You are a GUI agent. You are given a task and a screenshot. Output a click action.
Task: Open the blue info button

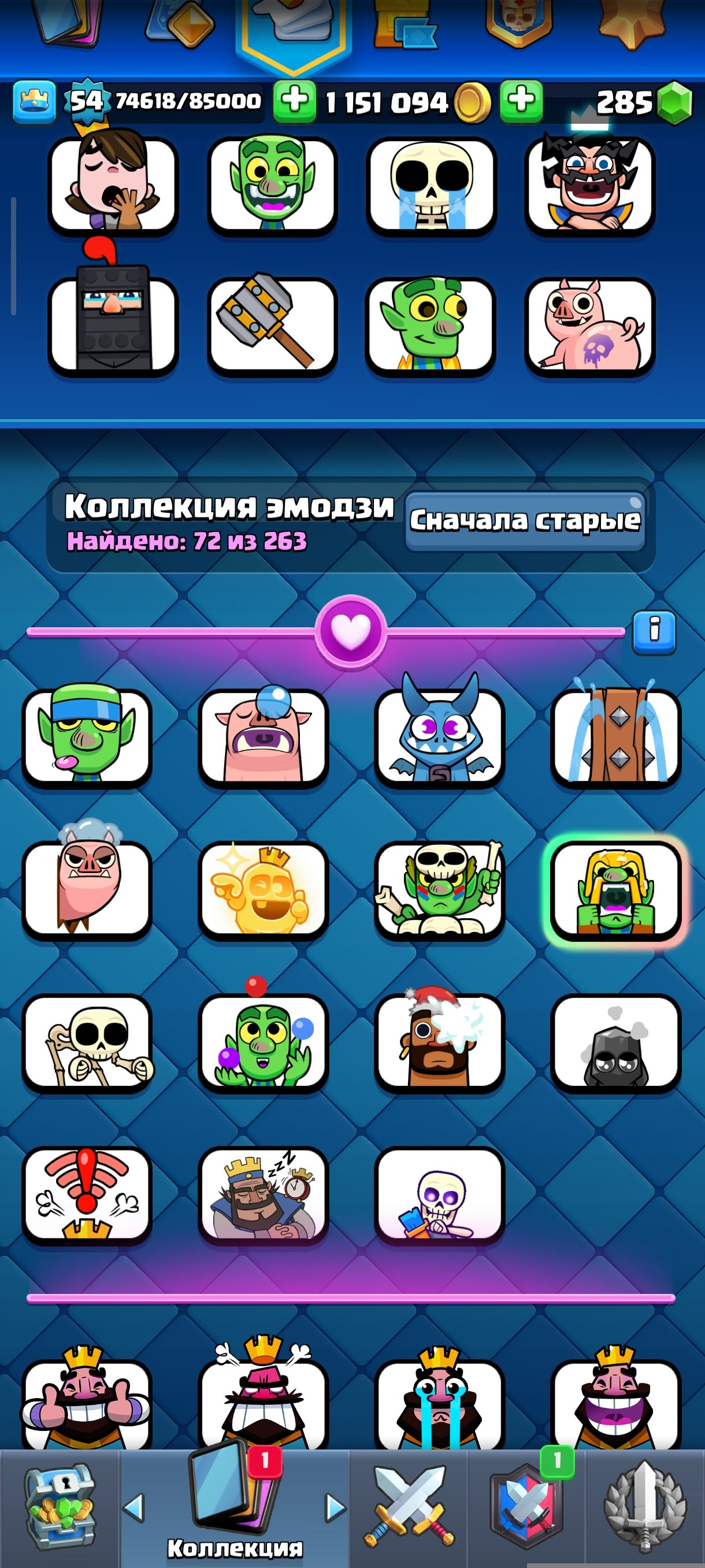point(654,632)
